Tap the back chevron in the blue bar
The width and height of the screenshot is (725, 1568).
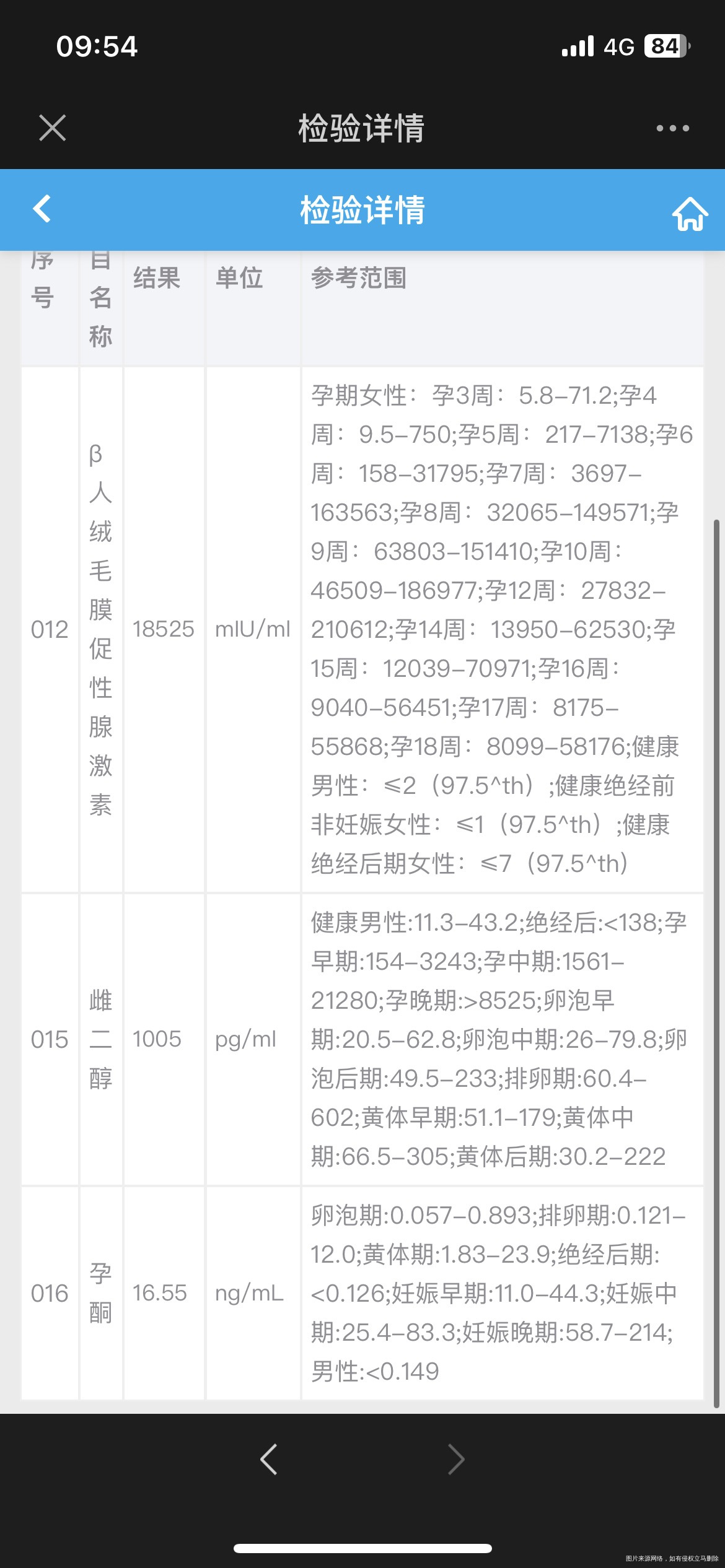[42, 210]
